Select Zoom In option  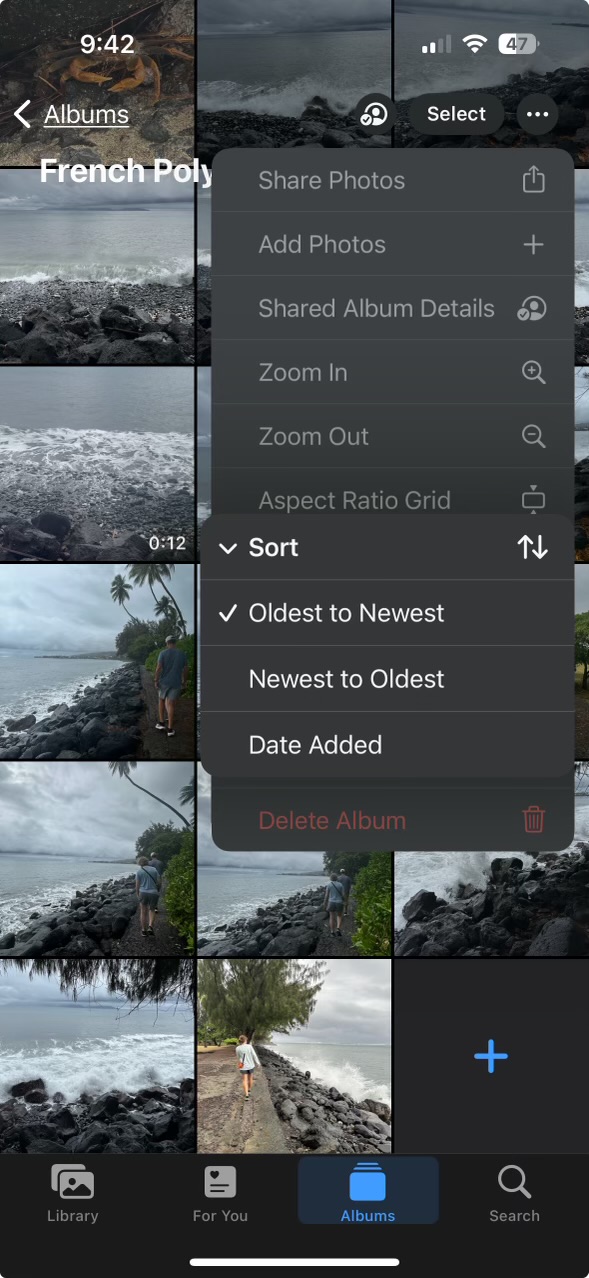coord(393,373)
